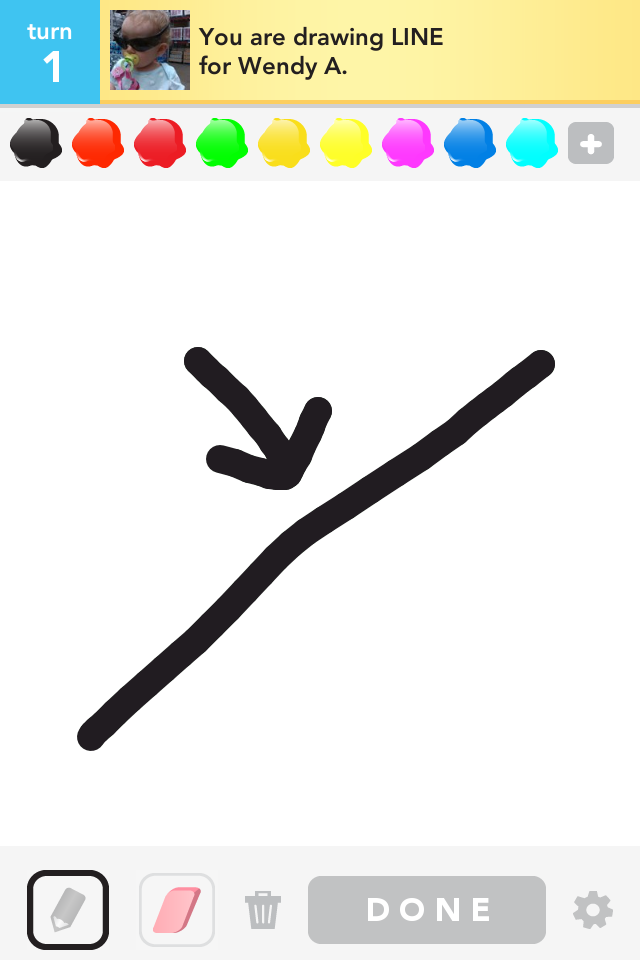
Task: Choose the cyan paint color
Action: (x=531, y=143)
